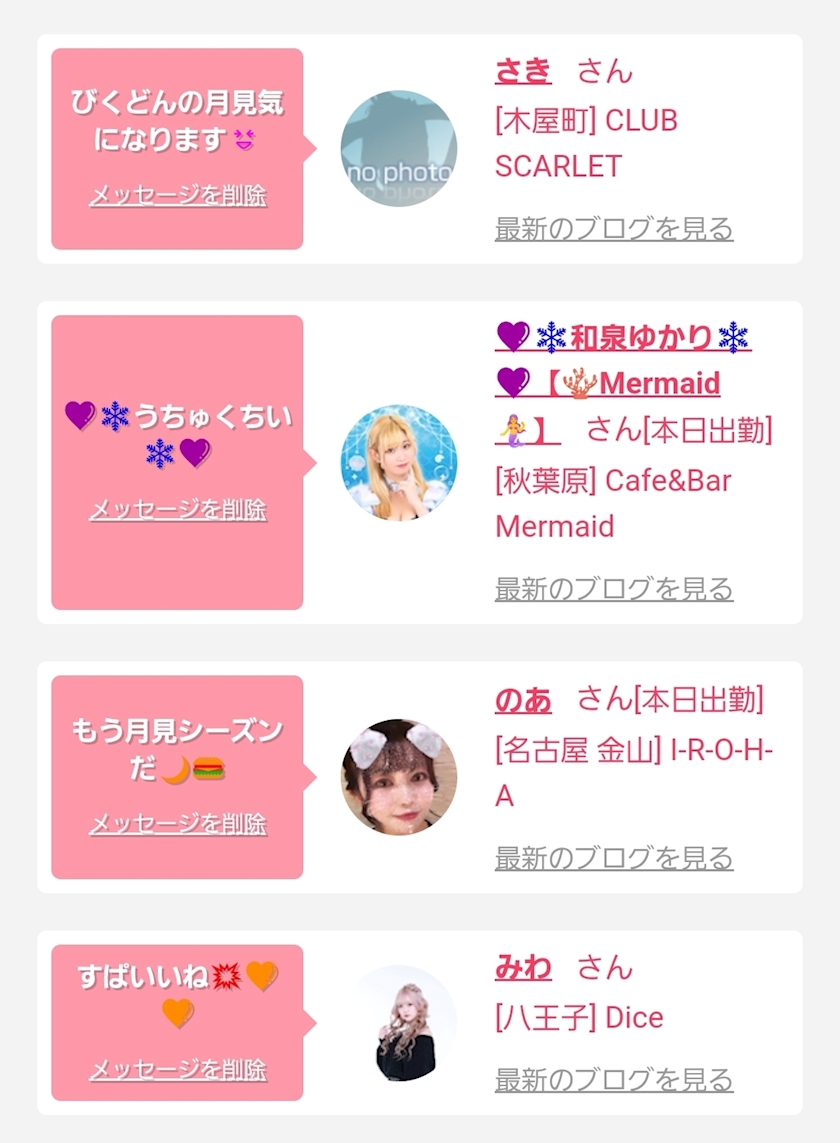Tap みわ's profile photo

tap(399, 1023)
